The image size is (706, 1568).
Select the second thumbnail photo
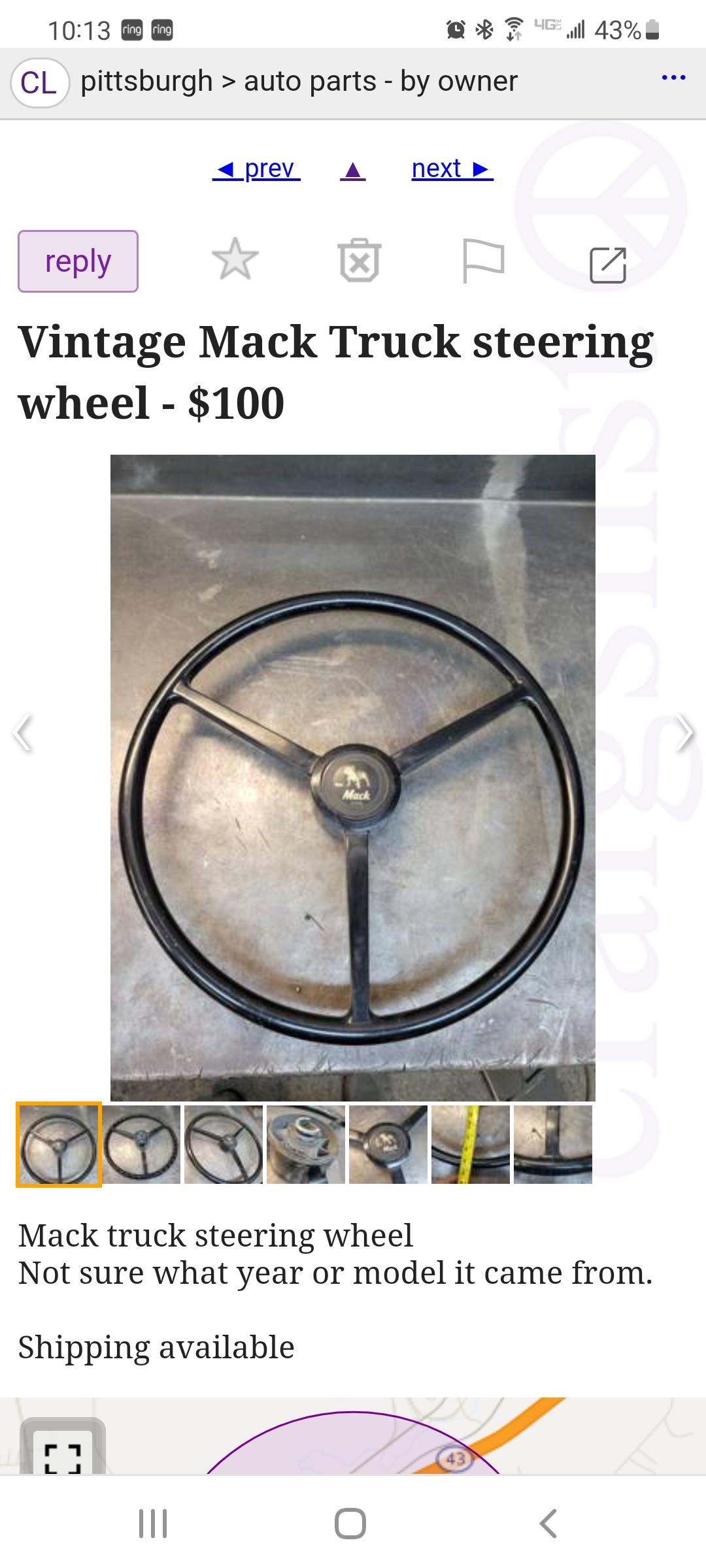[141, 1144]
